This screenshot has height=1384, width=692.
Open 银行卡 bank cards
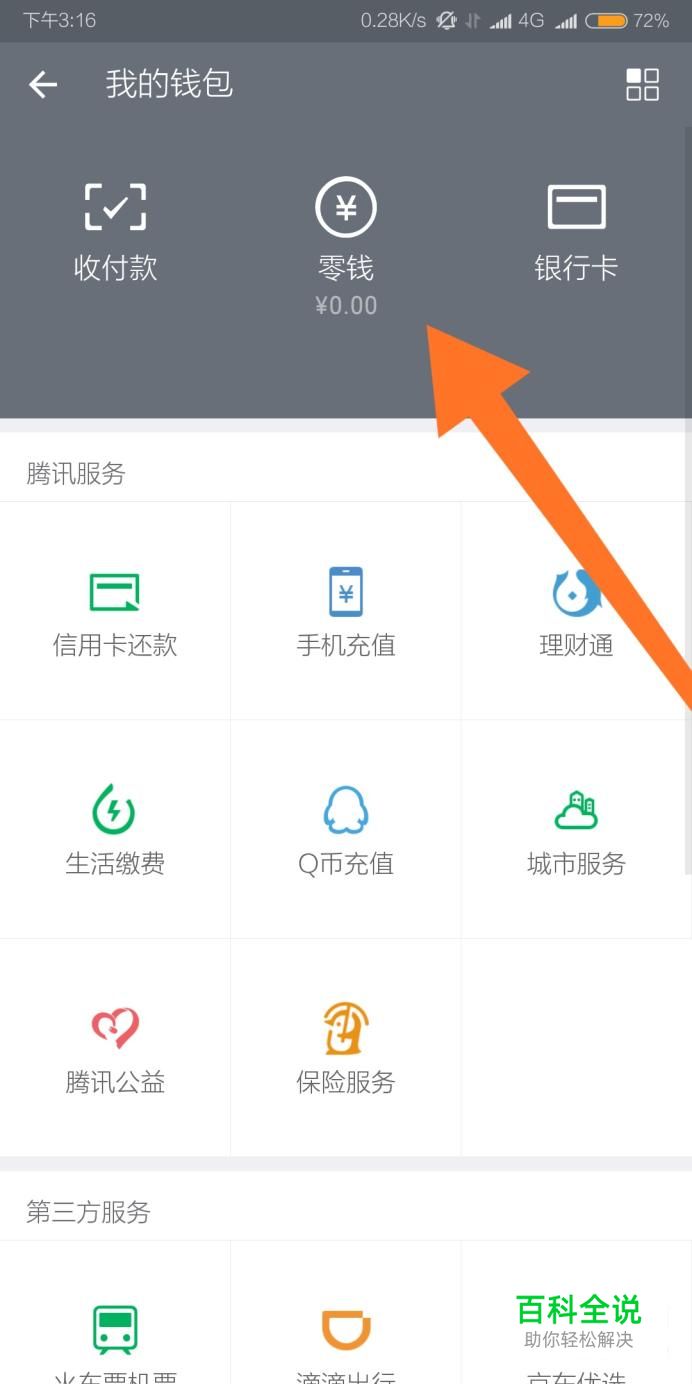[576, 232]
